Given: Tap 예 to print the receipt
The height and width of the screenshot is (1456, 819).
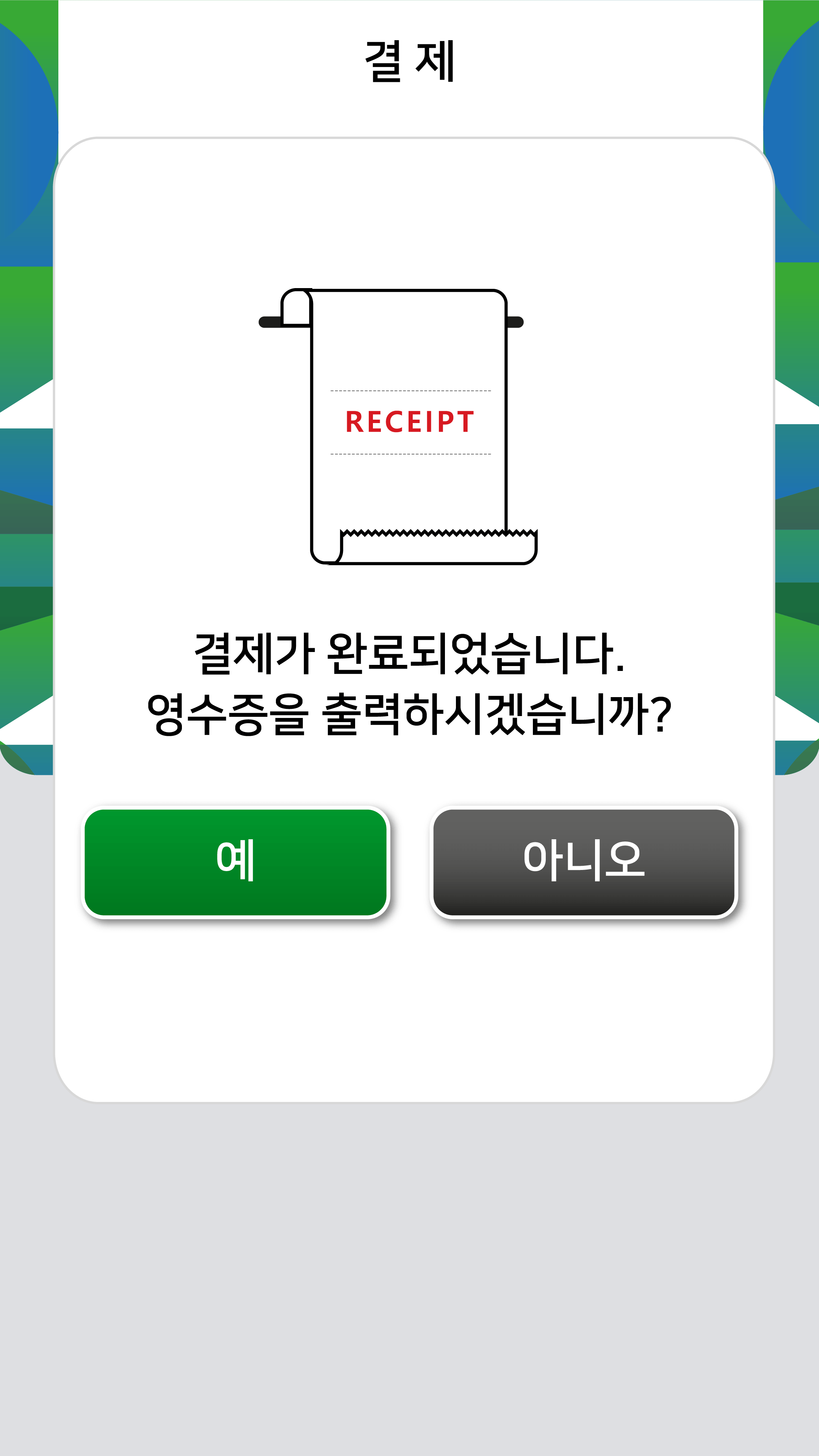Looking at the screenshot, I should point(235,862).
